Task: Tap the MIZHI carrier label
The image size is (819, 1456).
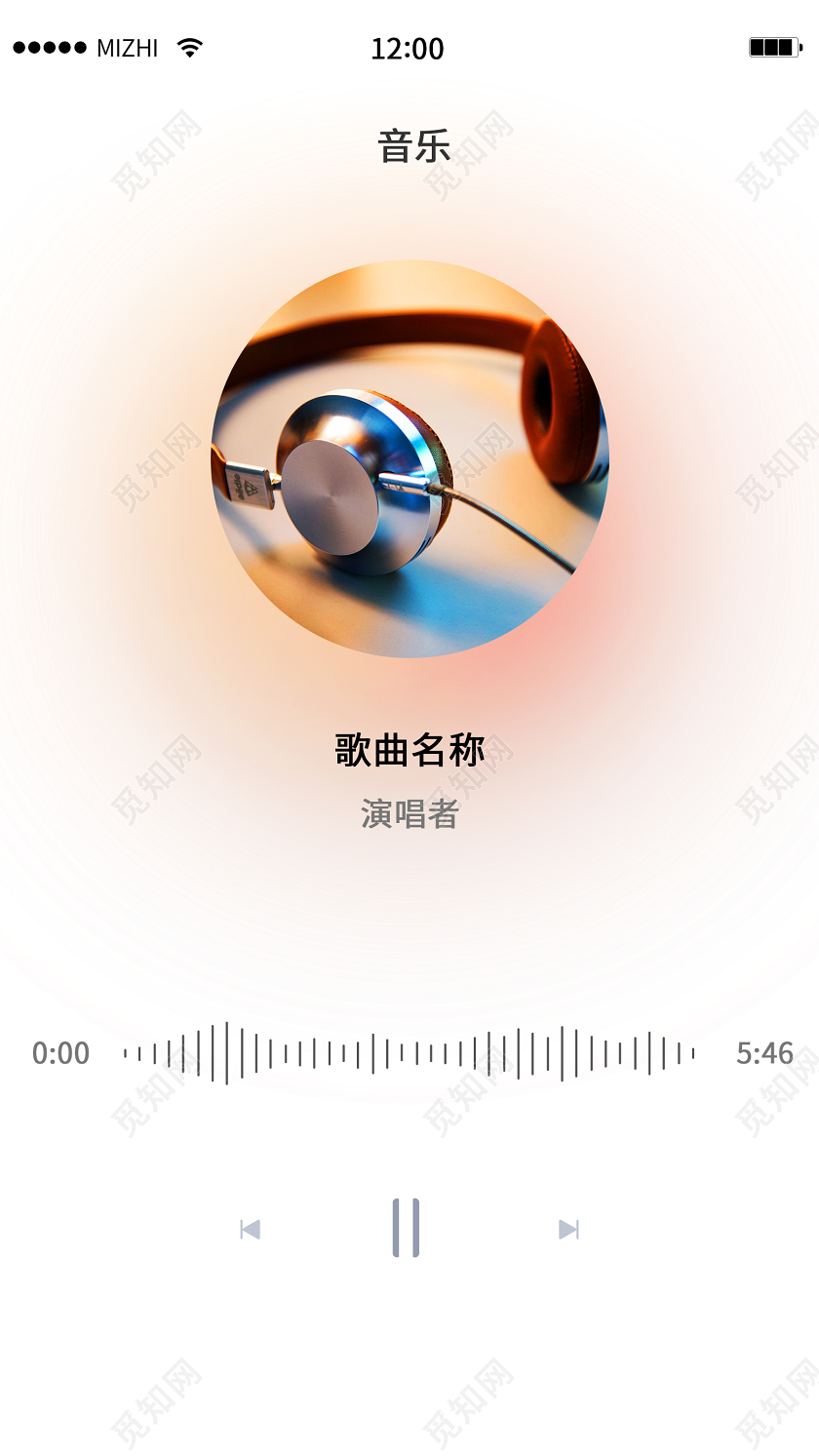Action: point(129,46)
